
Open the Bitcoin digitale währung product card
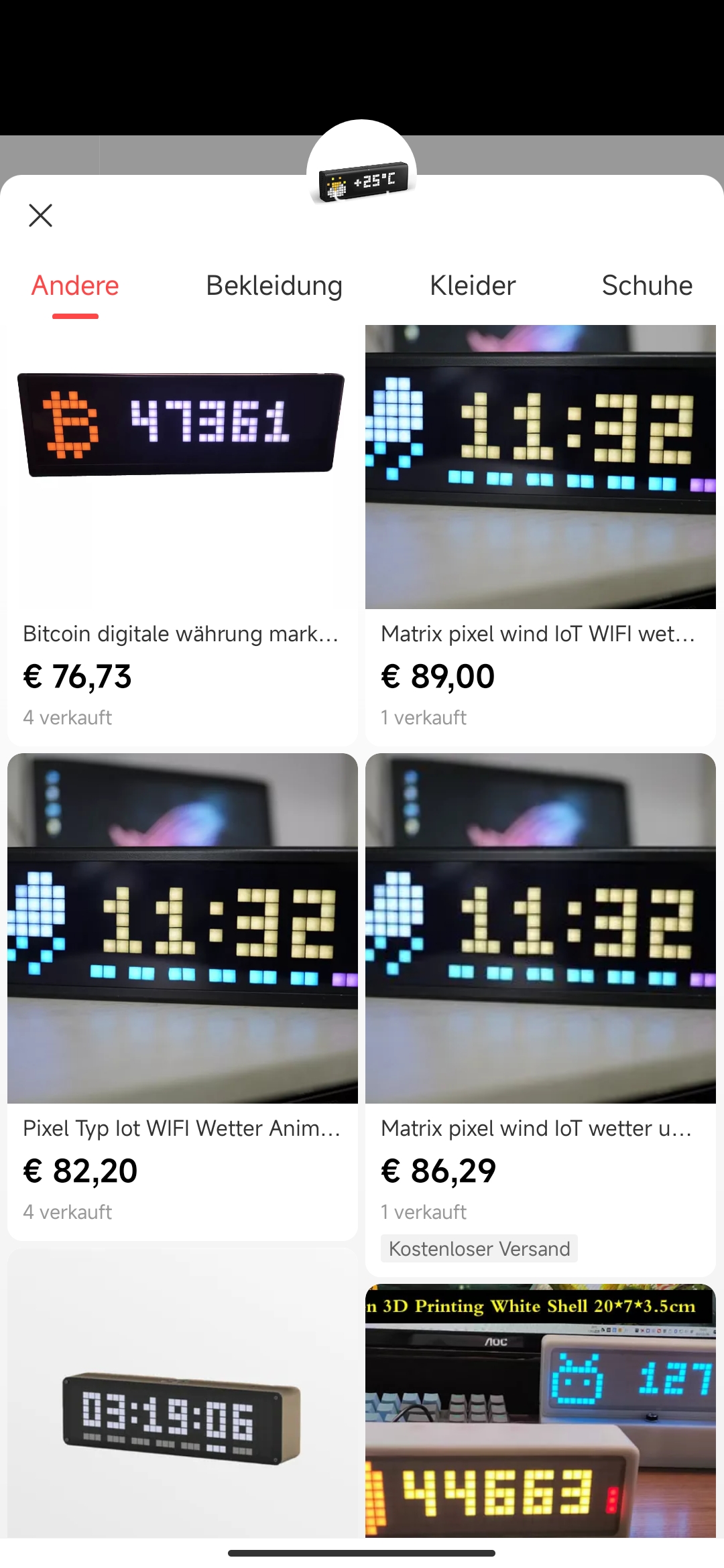pyautogui.click(x=182, y=536)
